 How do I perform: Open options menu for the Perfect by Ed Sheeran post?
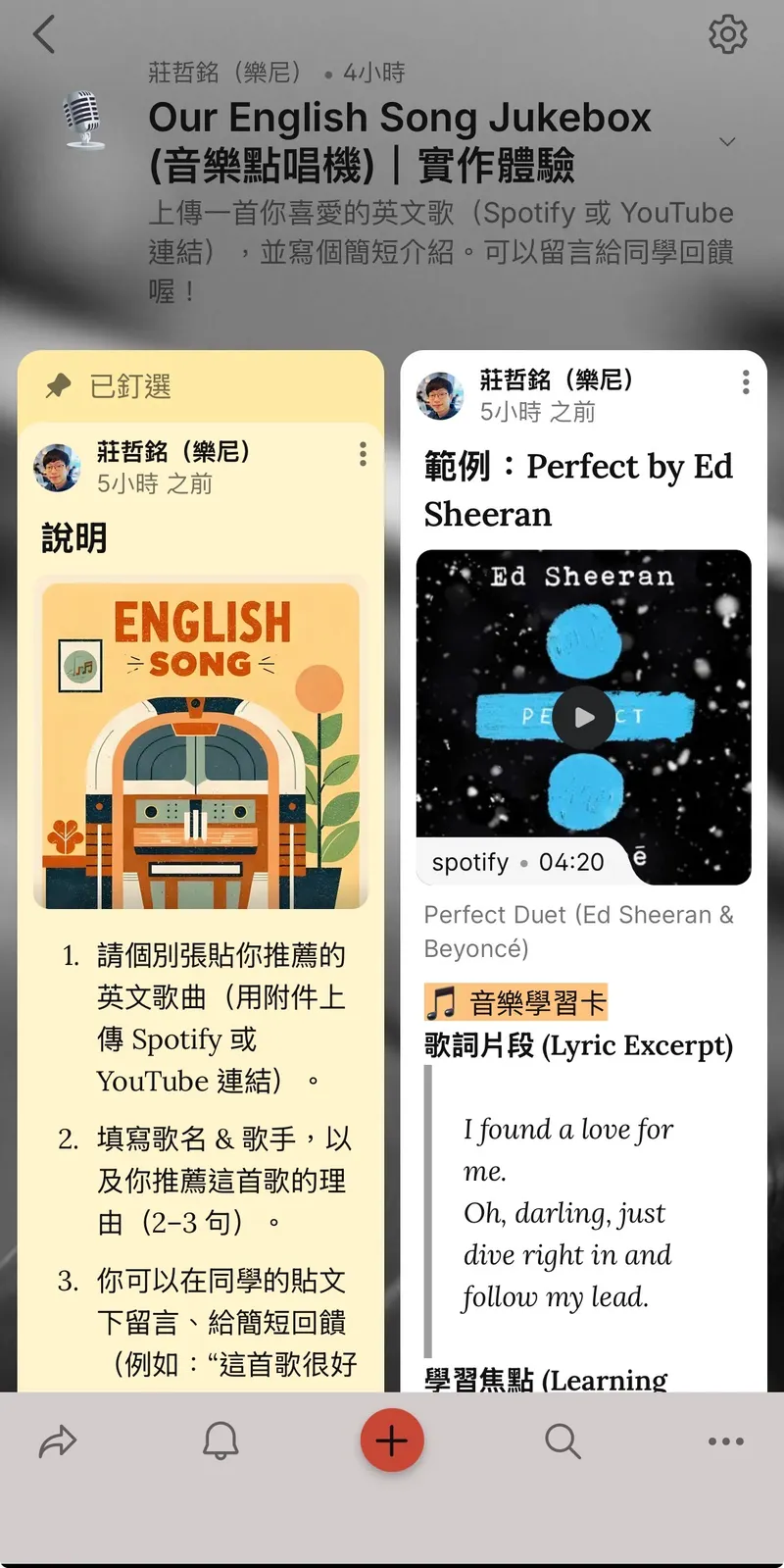pos(746,381)
